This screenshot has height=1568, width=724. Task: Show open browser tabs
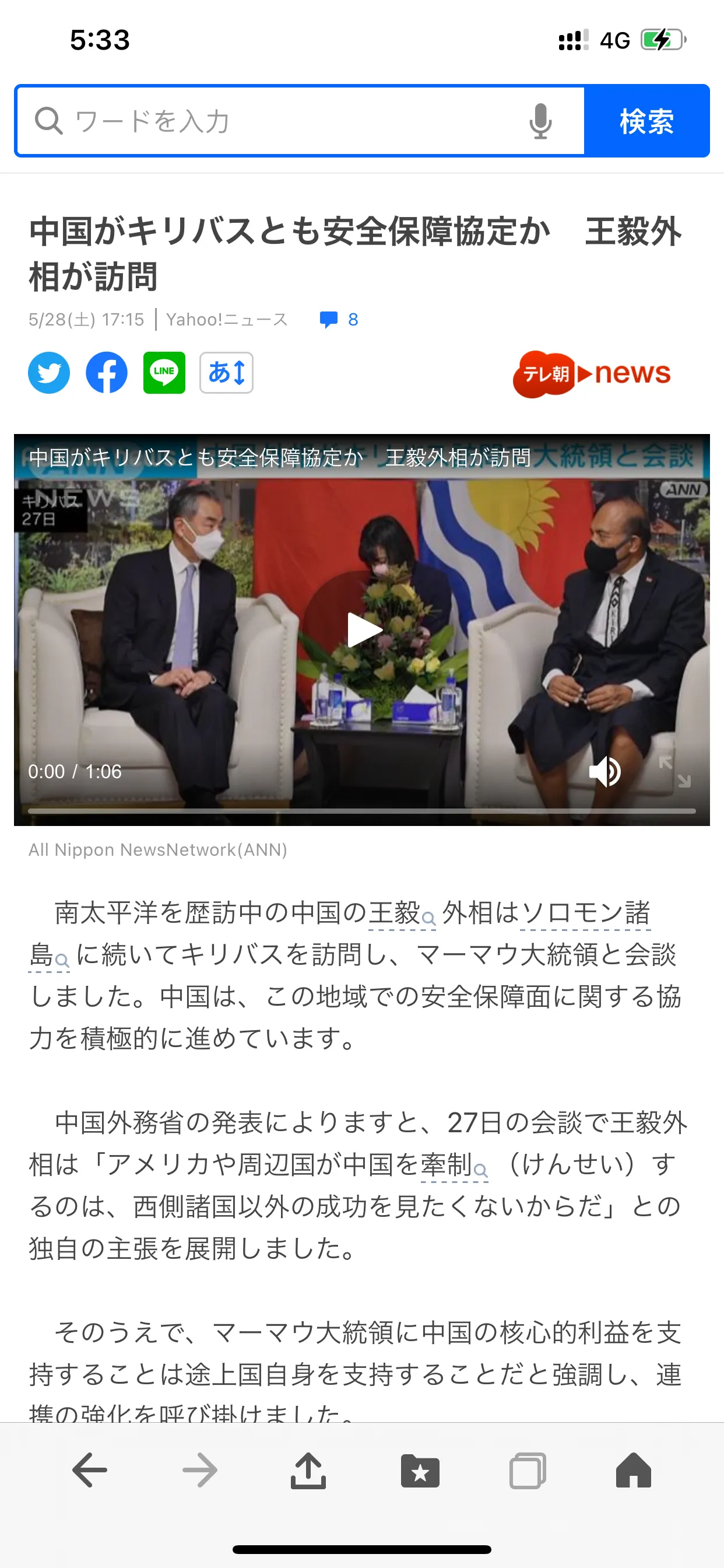[x=527, y=1471]
